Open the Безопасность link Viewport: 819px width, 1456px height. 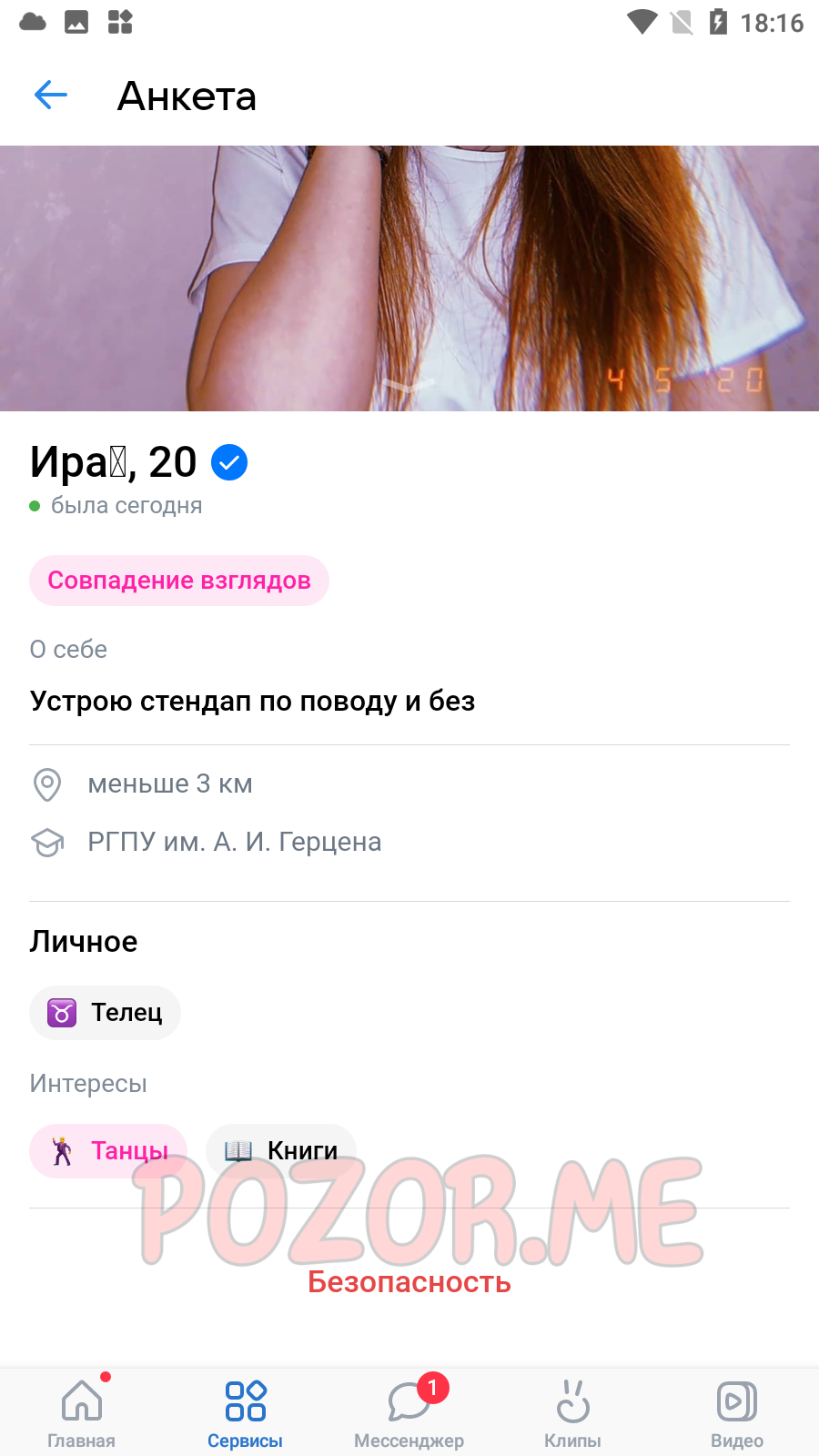[409, 1282]
